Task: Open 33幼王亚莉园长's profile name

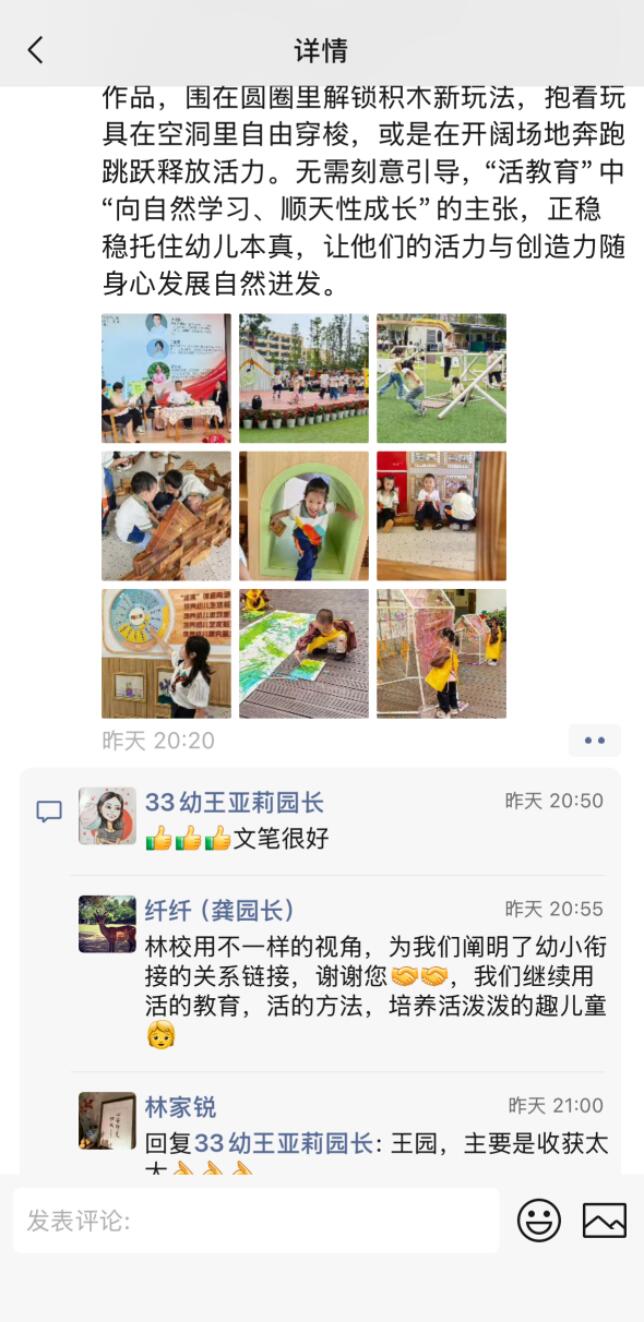Action: 234,802
